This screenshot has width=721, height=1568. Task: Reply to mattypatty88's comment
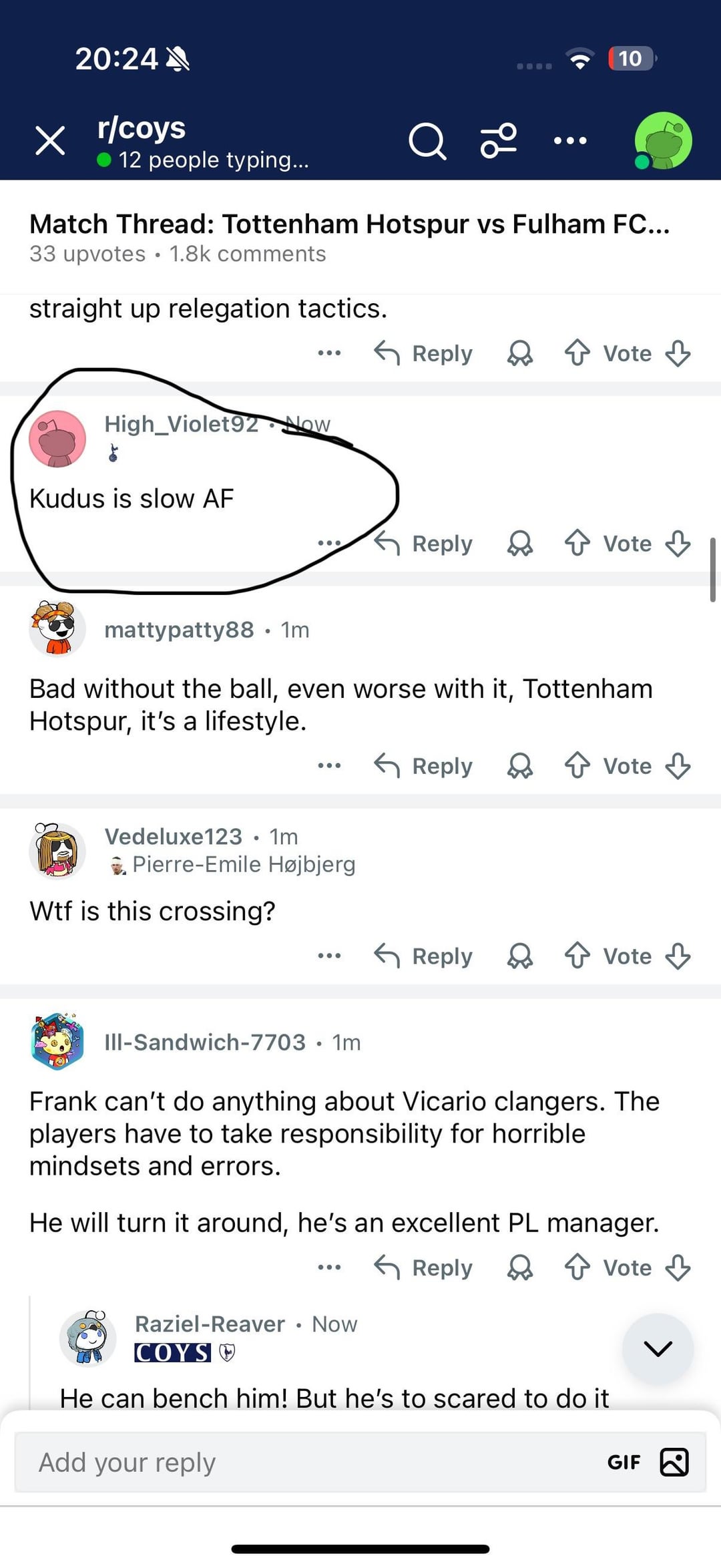pos(423,766)
